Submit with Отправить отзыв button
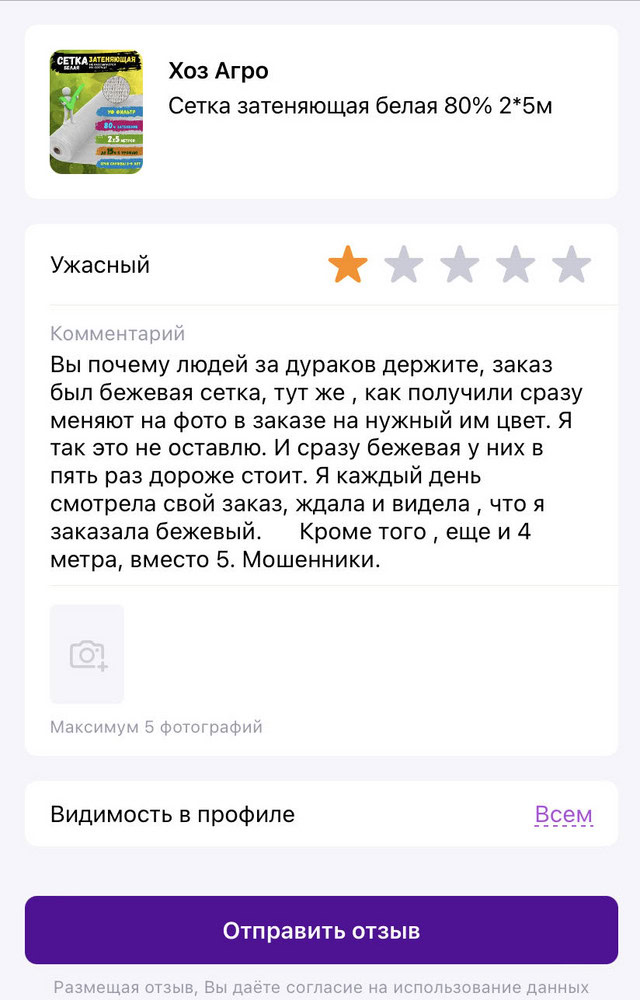The width and height of the screenshot is (640, 1000). pyautogui.click(x=321, y=930)
